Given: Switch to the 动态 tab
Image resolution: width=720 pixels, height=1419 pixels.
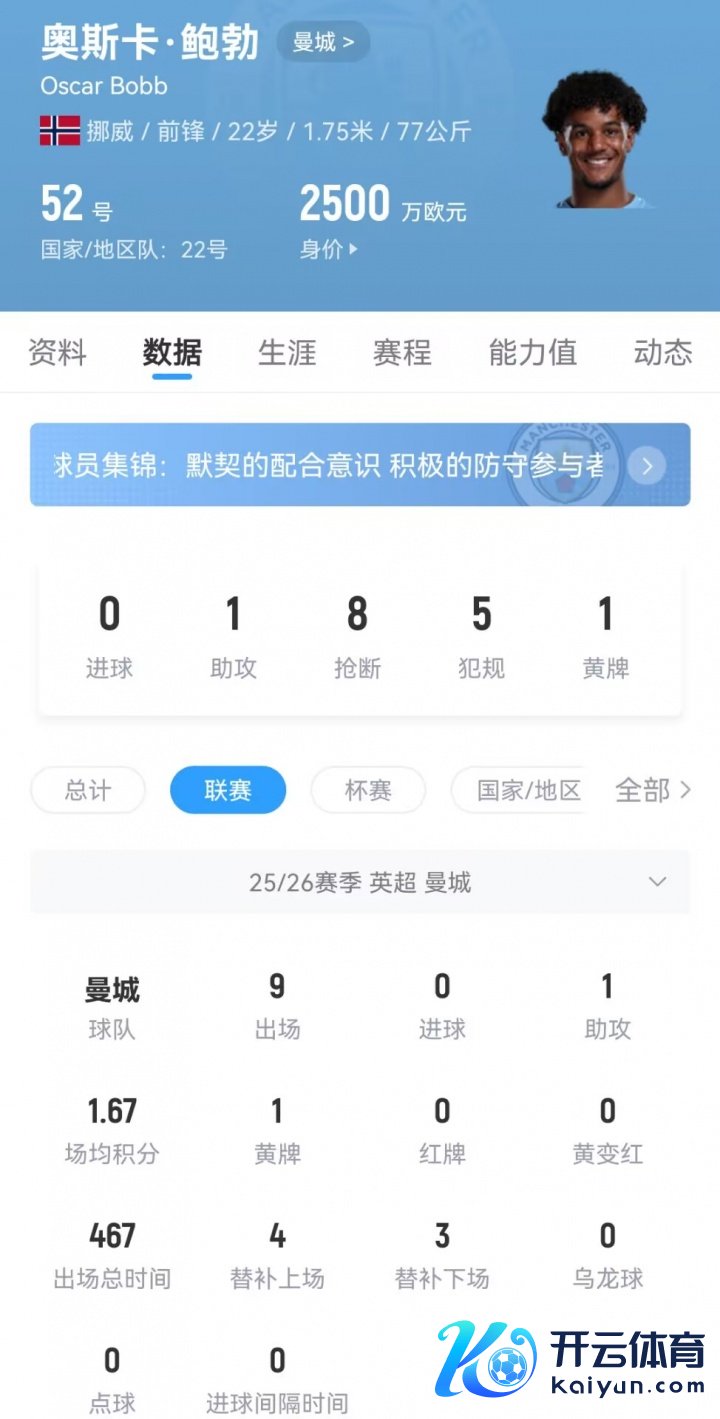Looking at the screenshot, I should click(662, 352).
